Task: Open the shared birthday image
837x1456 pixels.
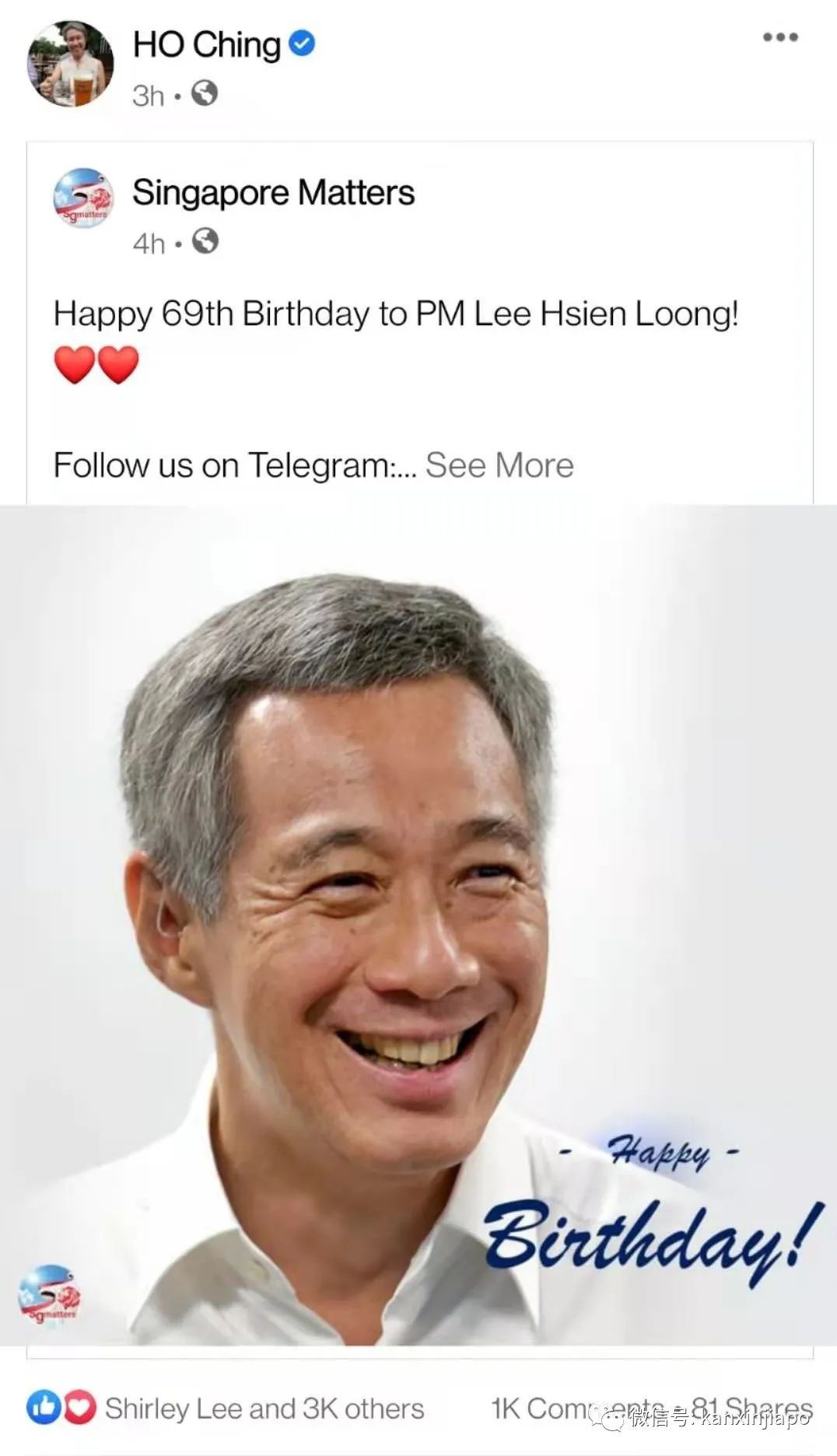Action: 418,926
